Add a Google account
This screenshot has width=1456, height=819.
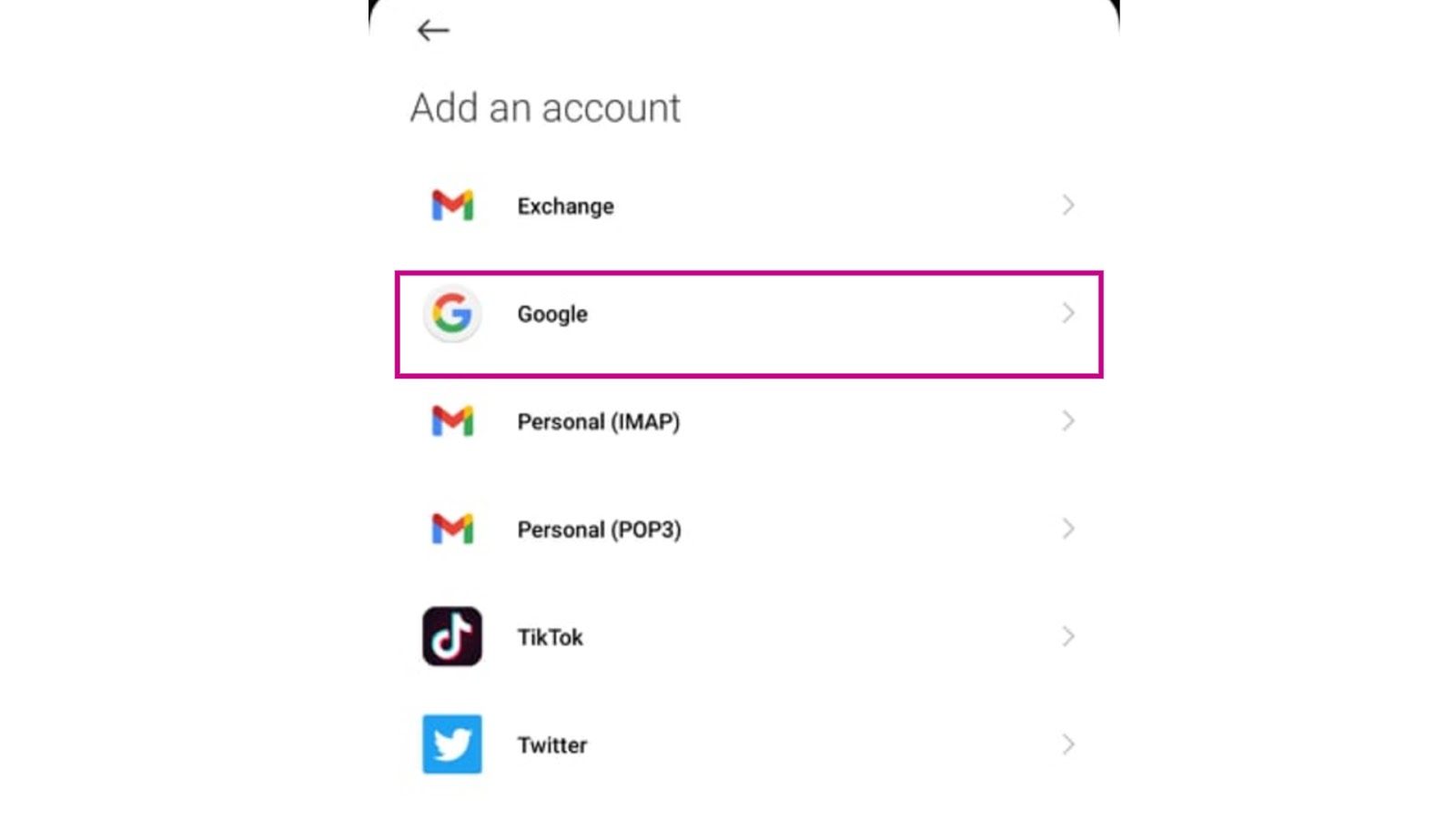[748, 324]
